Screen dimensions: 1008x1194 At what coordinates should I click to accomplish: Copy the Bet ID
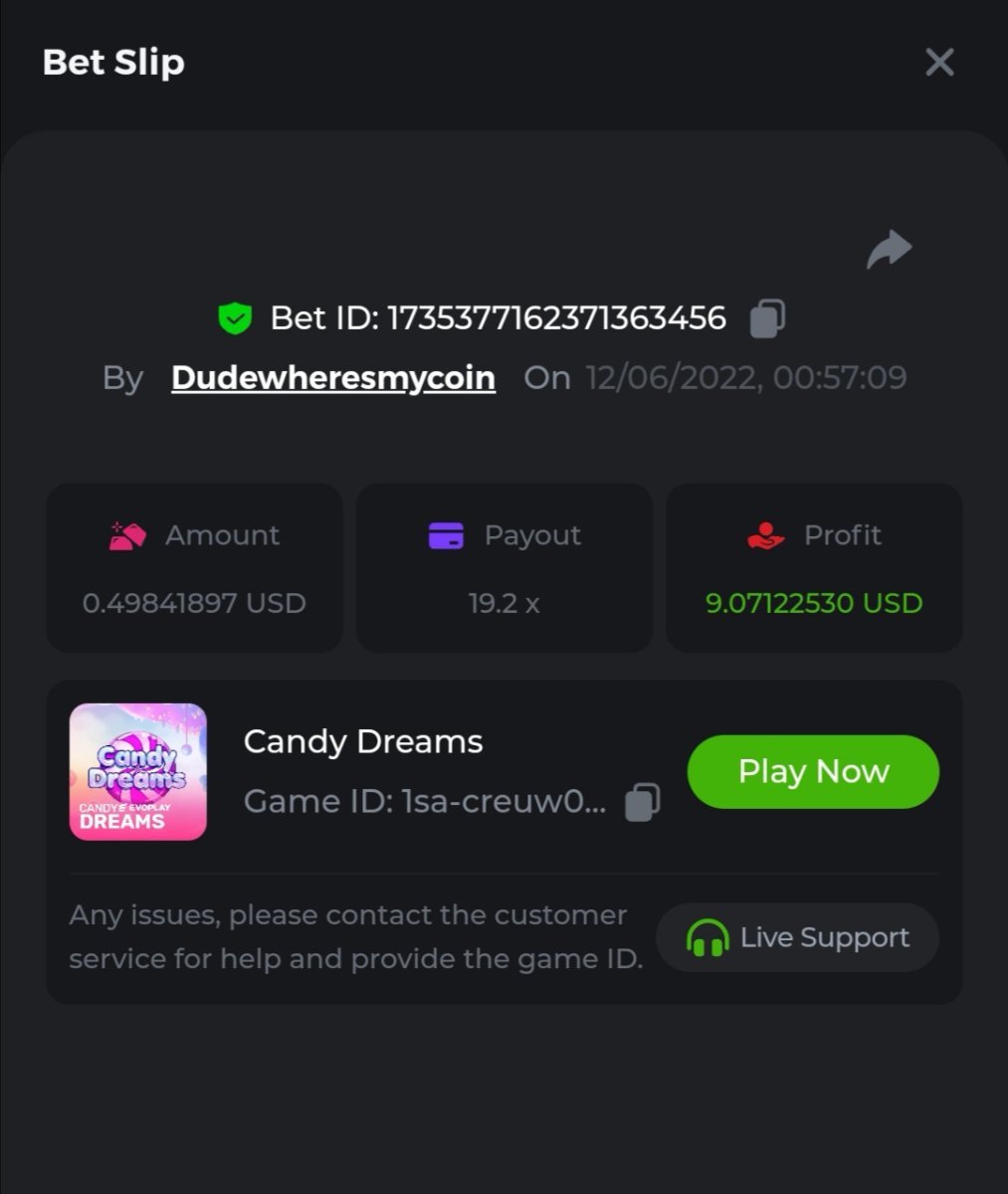[x=766, y=318]
